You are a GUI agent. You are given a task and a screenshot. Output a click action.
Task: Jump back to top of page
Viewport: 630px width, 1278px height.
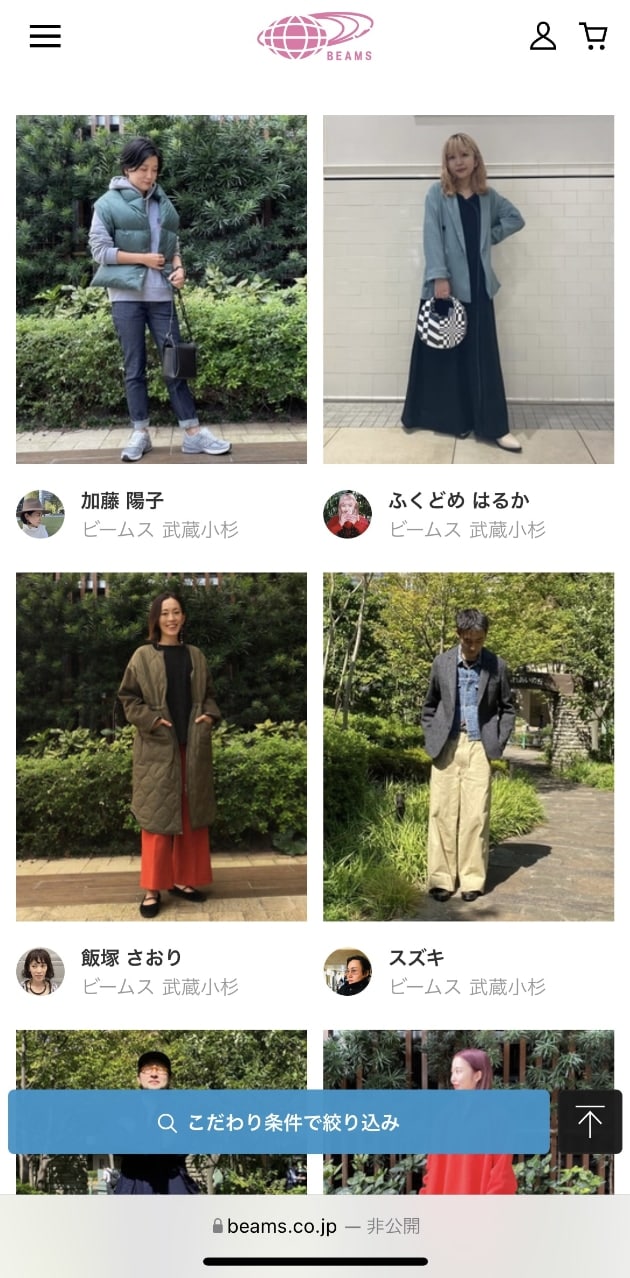point(590,1122)
